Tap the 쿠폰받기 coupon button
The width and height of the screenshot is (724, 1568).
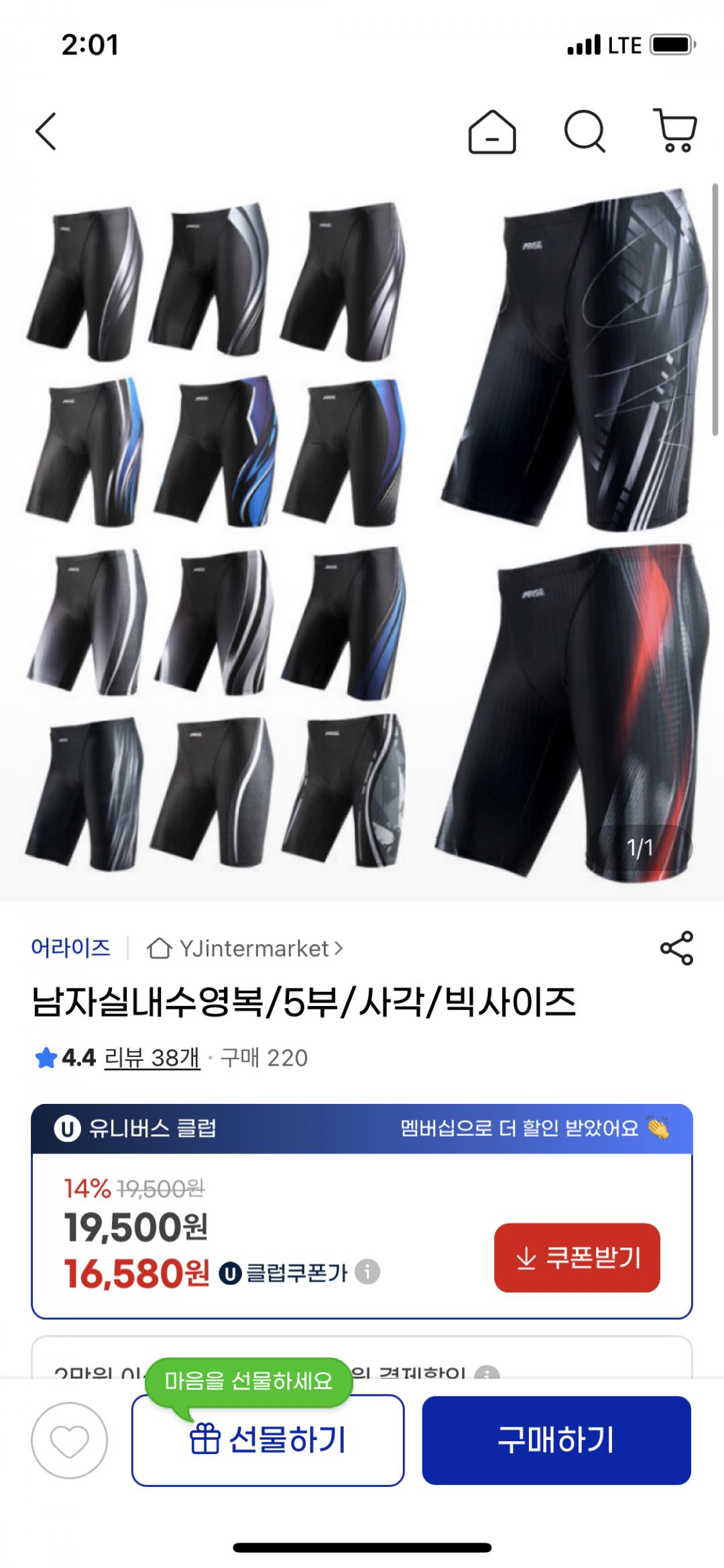[577, 1257]
